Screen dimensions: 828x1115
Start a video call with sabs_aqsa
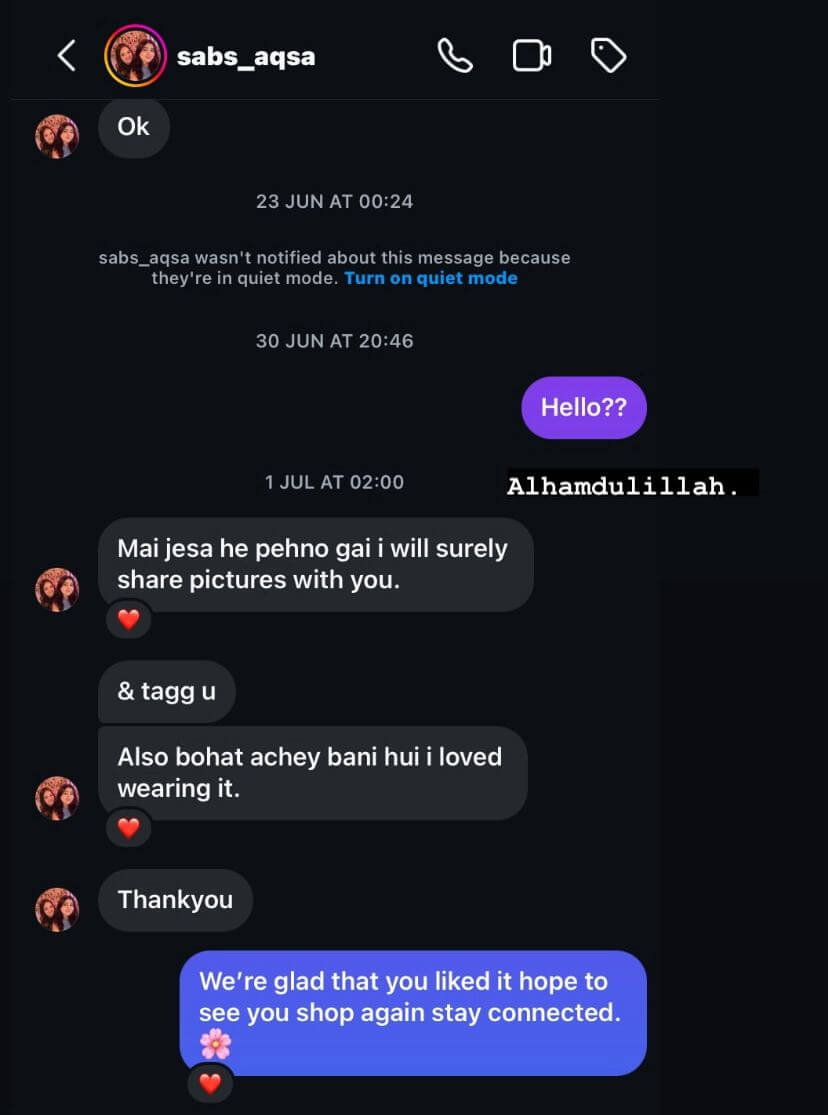pyautogui.click(x=532, y=56)
